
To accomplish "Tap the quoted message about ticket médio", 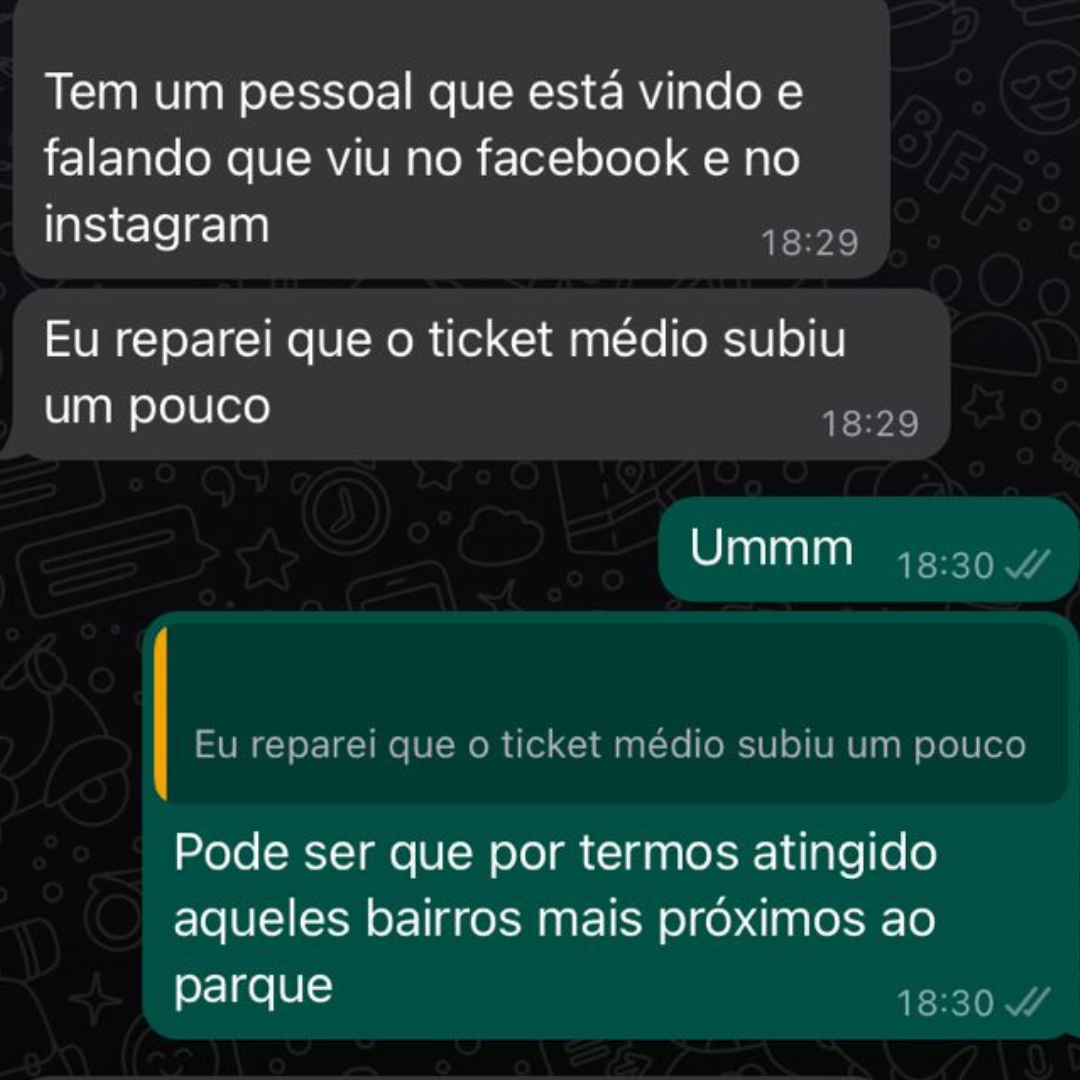I will pos(610,744).
